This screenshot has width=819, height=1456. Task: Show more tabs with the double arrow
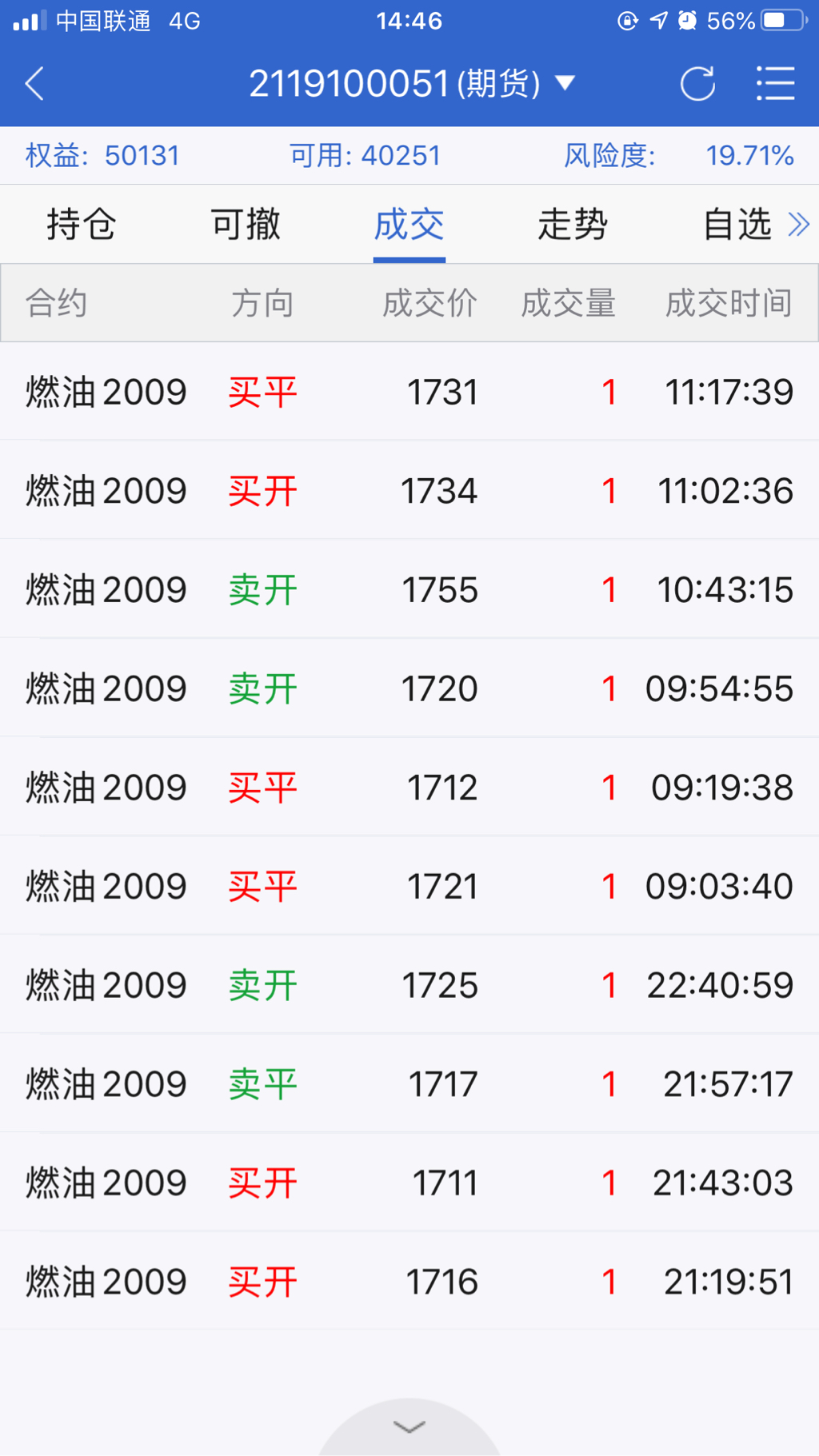point(799,225)
